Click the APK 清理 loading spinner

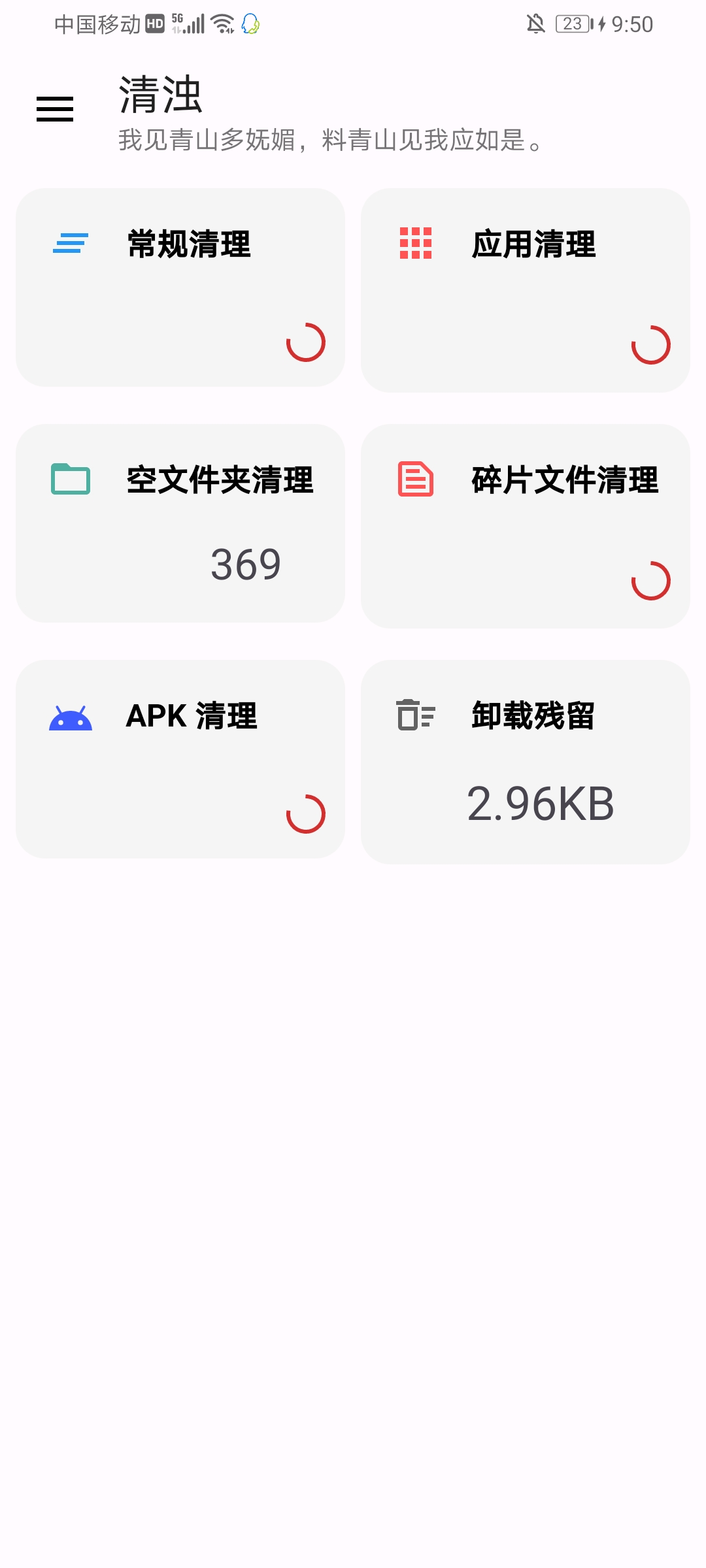pos(305,813)
